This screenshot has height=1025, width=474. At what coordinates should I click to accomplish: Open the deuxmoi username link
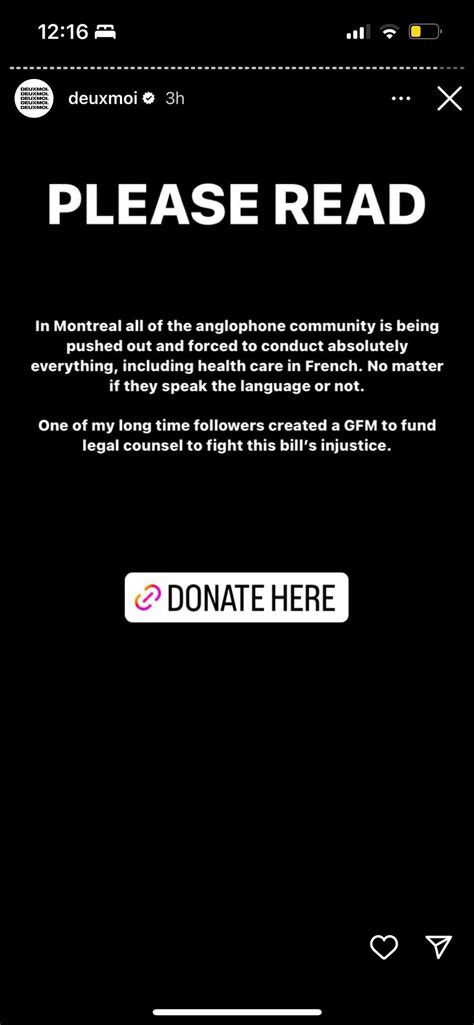(103, 99)
